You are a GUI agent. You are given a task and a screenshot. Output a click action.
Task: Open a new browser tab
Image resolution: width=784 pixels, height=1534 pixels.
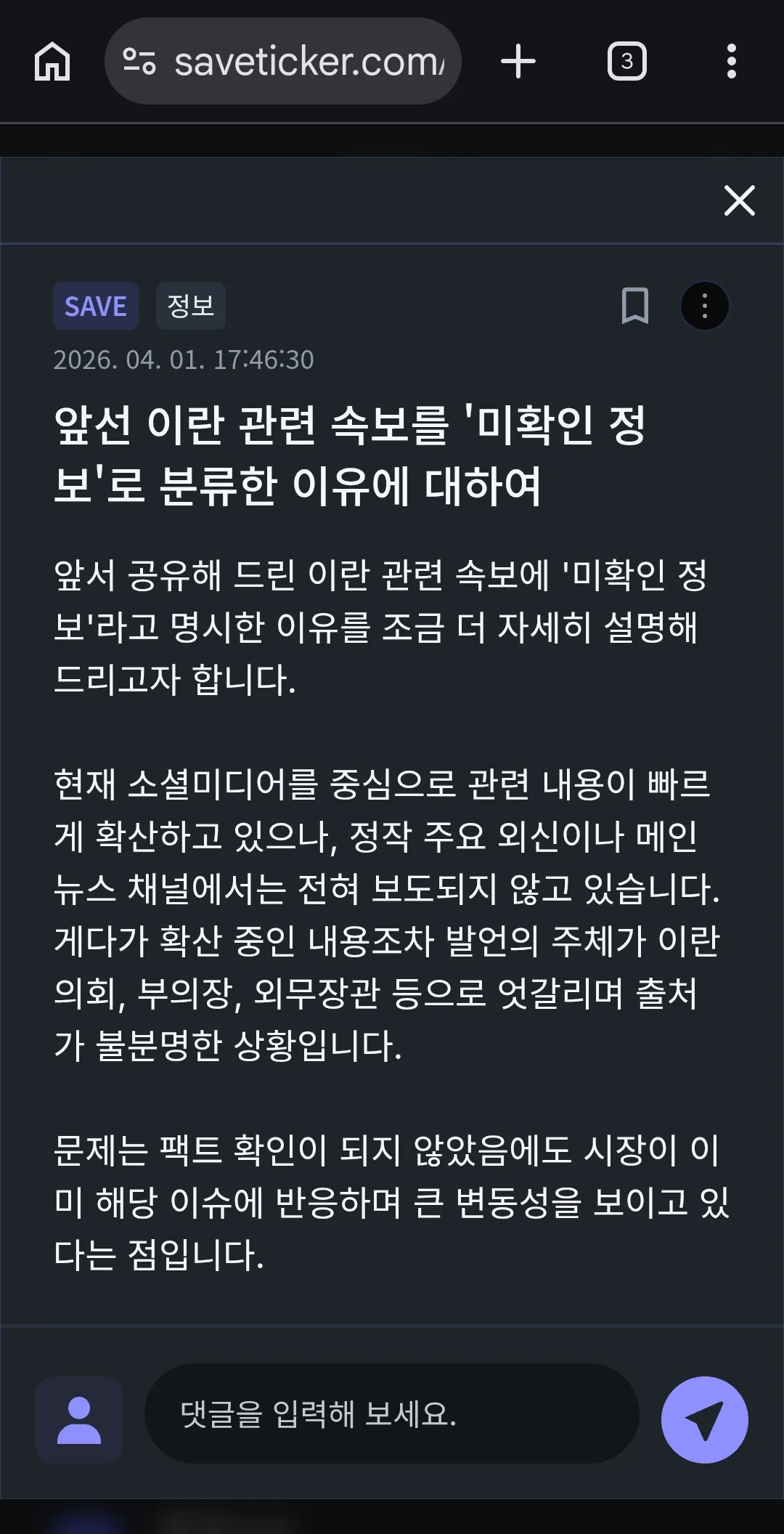click(518, 62)
